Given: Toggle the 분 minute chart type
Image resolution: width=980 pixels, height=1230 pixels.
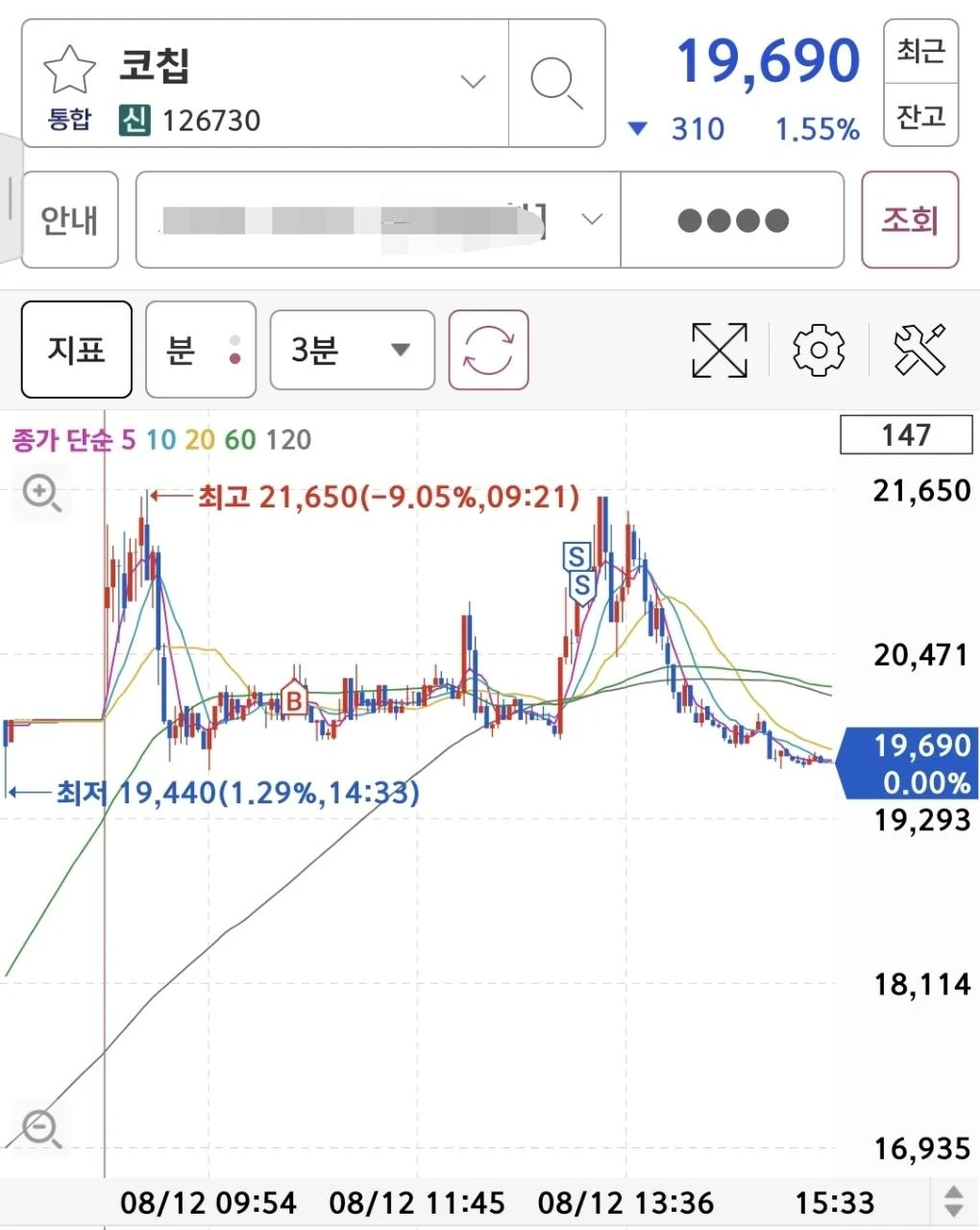Looking at the screenshot, I should [201, 350].
